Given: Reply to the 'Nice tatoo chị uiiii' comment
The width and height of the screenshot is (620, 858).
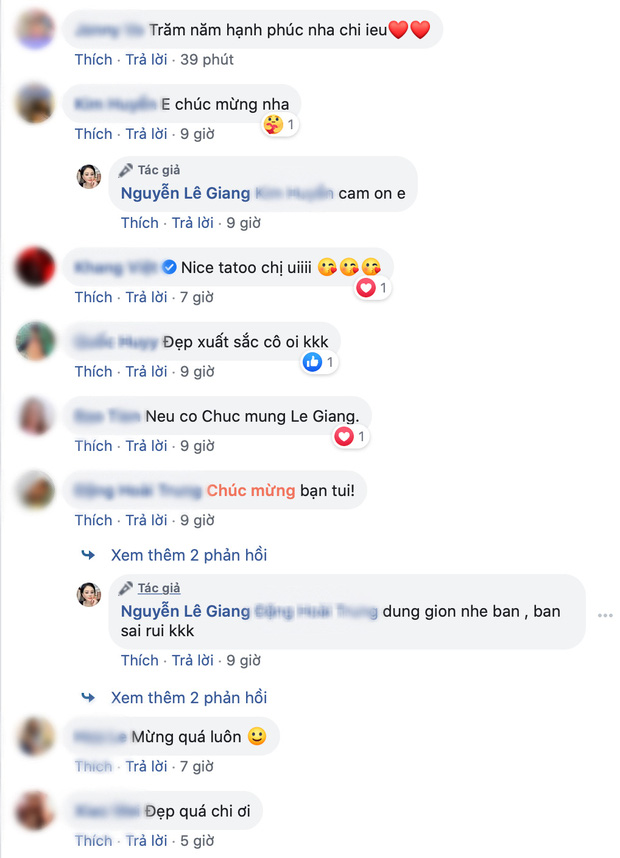Looking at the screenshot, I should (x=146, y=297).
